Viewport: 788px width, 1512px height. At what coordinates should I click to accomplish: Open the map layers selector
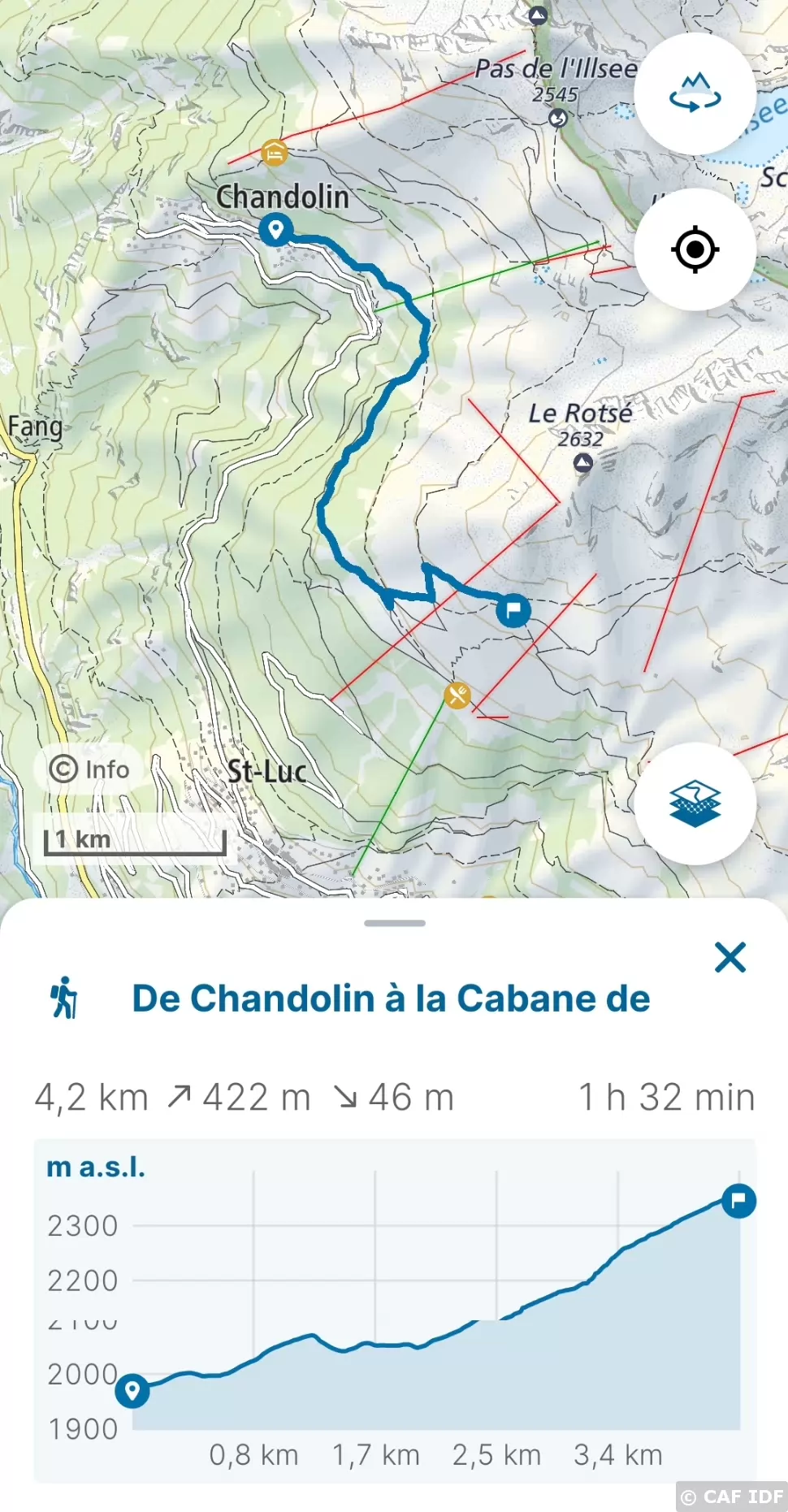695,803
